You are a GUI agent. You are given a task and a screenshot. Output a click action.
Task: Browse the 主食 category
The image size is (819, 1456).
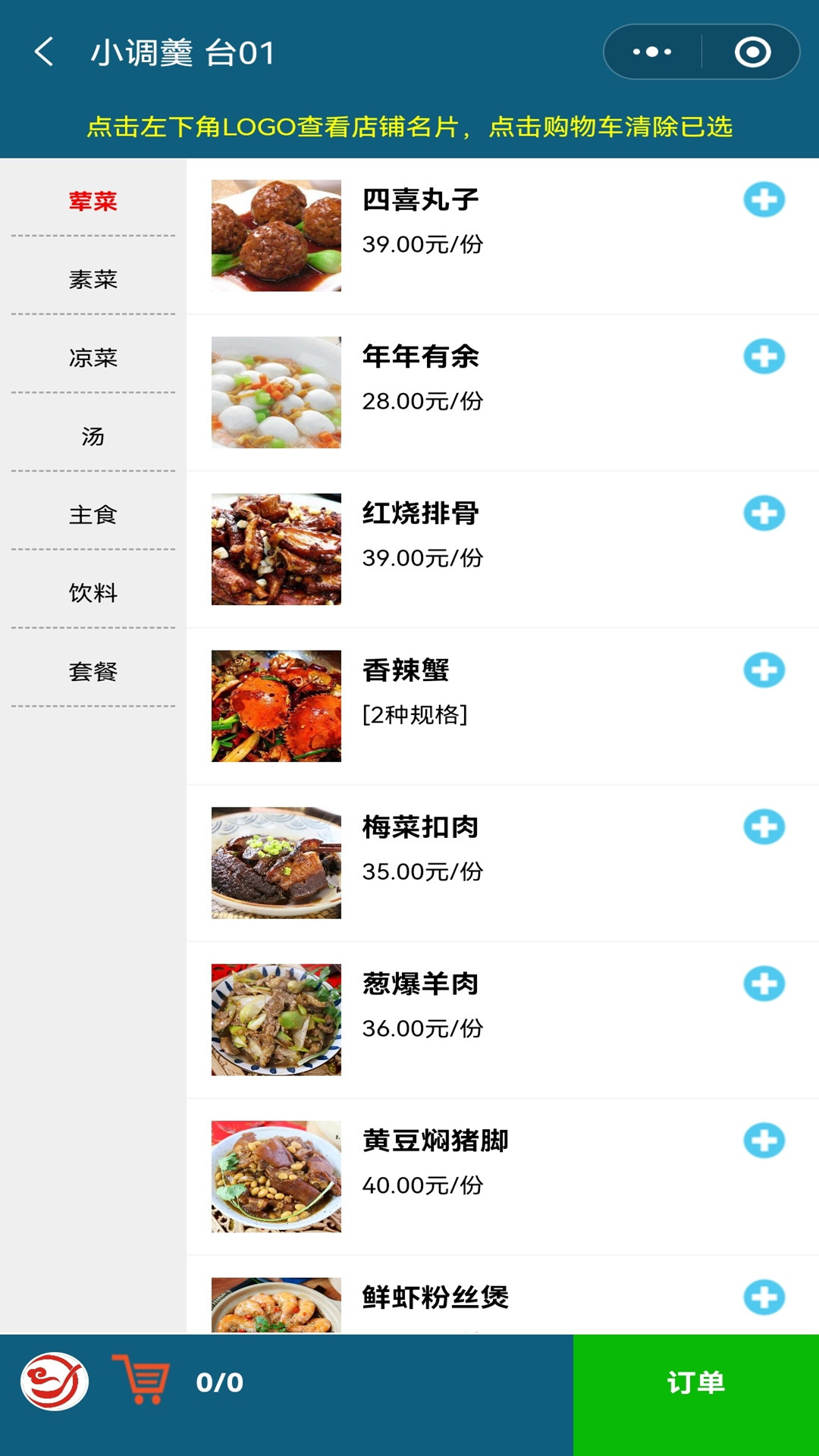point(93,514)
